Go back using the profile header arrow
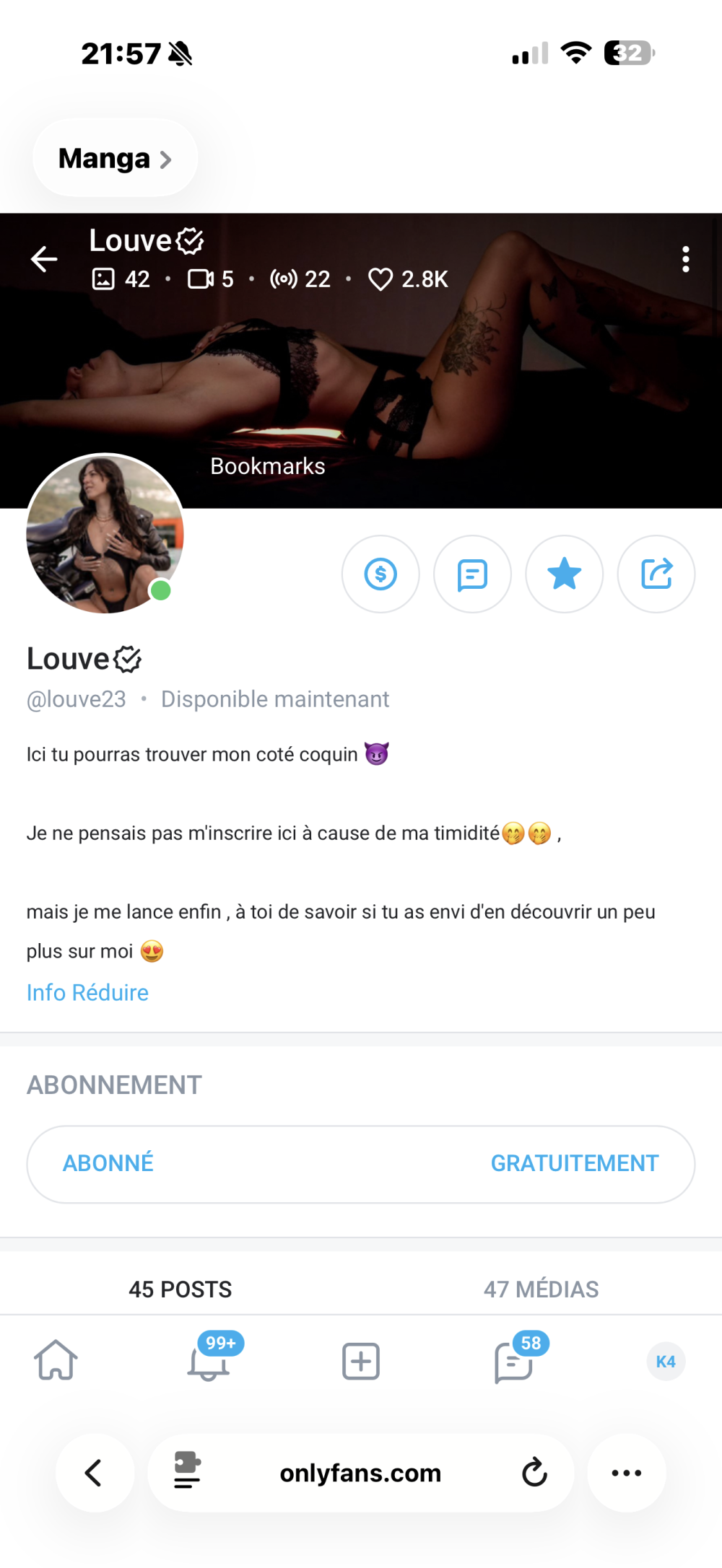This screenshot has width=722, height=1568. pyautogui.click(x=44, y=258)
